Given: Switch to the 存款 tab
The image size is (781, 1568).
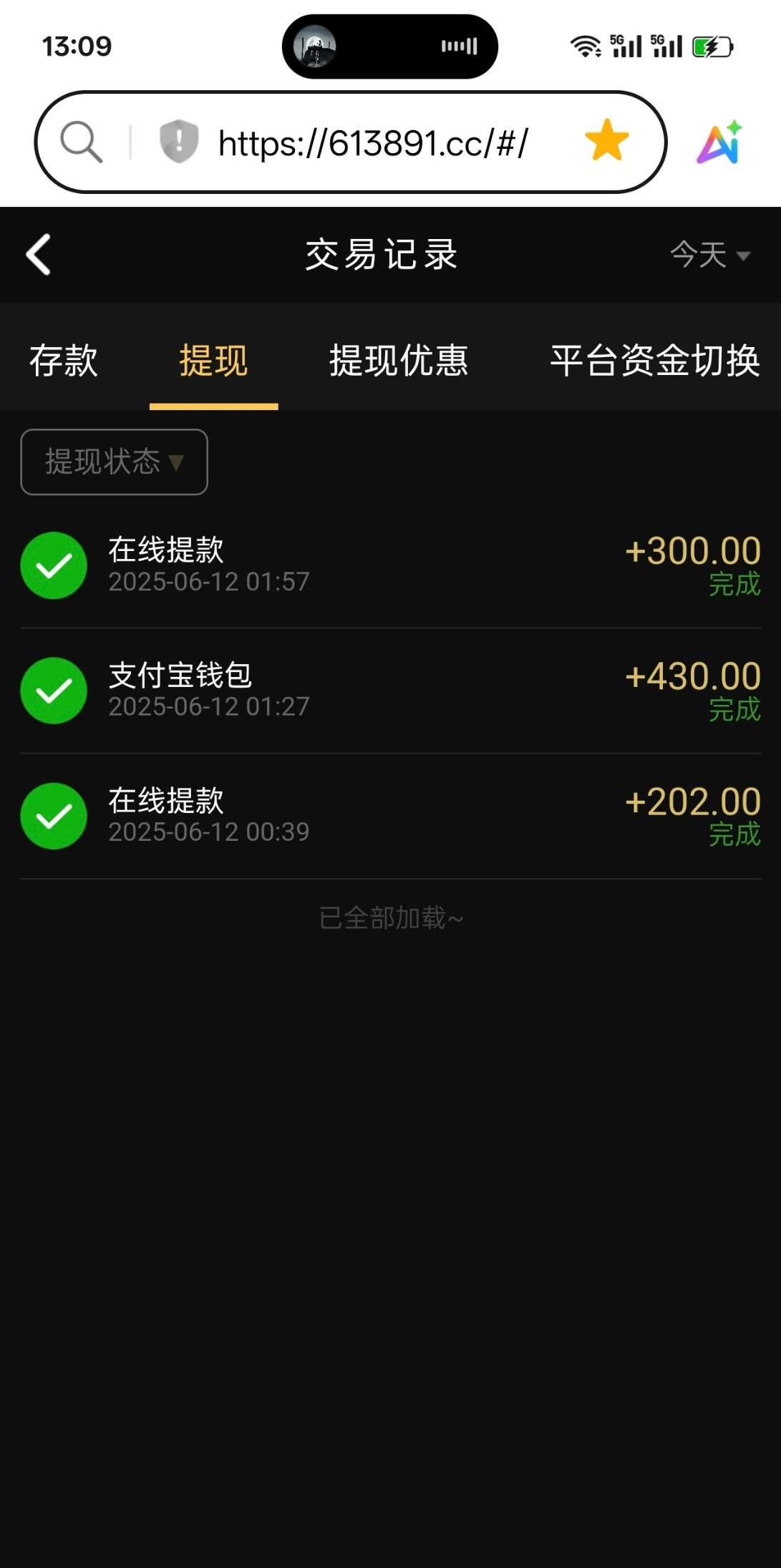Looking at the screenshot, I should pyautogui.click(x=64, y=360).
